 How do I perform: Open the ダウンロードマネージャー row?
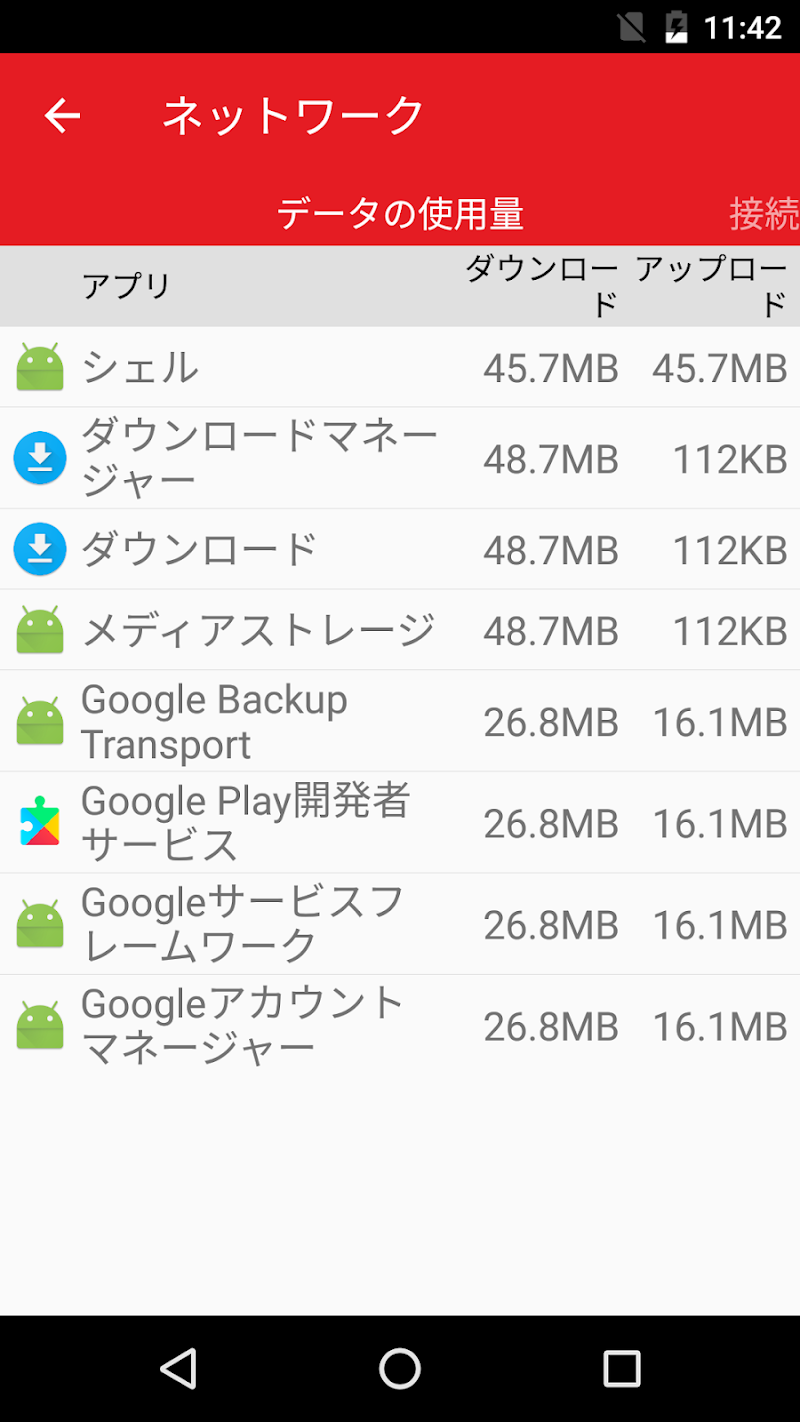pyautogui.click(x=400, y=459)
